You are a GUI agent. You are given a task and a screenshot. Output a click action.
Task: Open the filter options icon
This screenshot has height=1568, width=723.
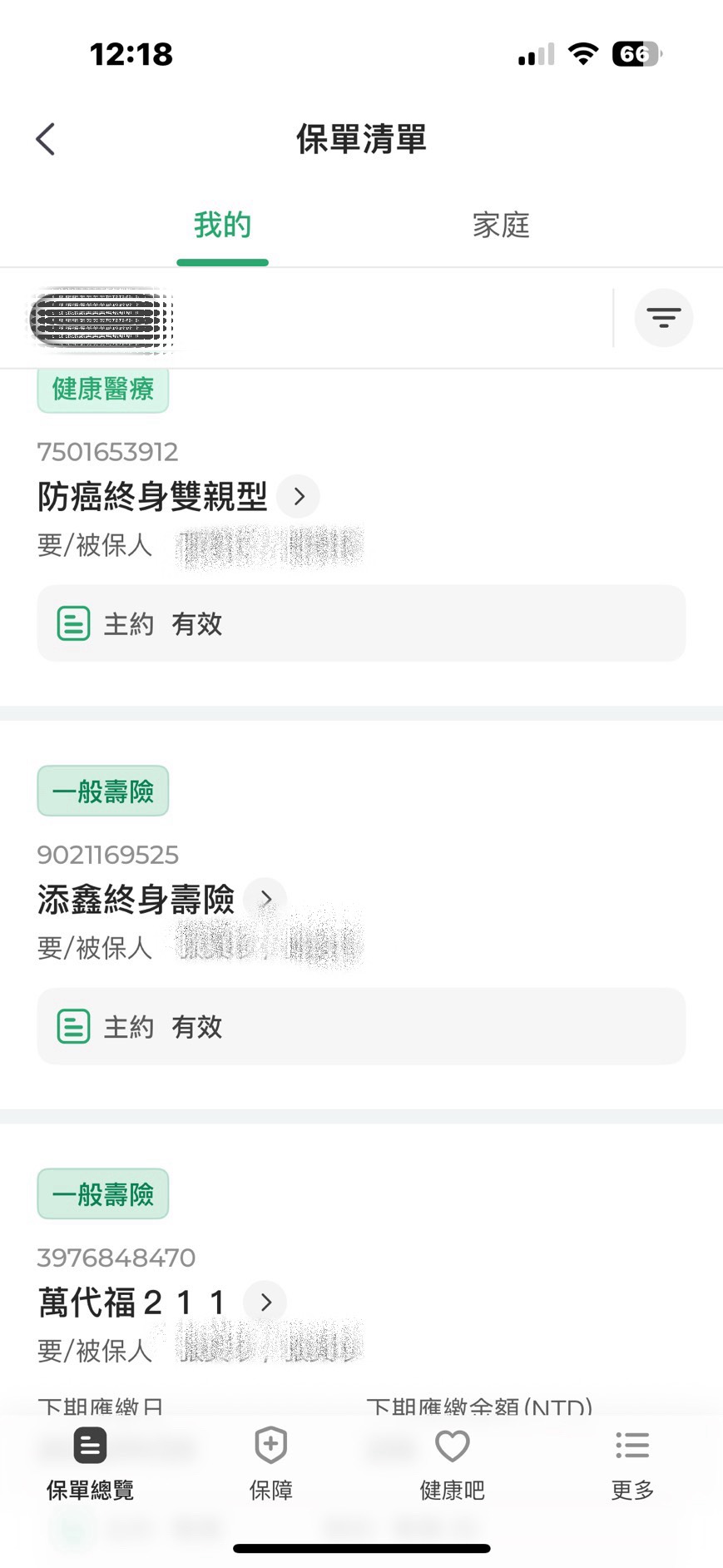click(x=663, y=318)
